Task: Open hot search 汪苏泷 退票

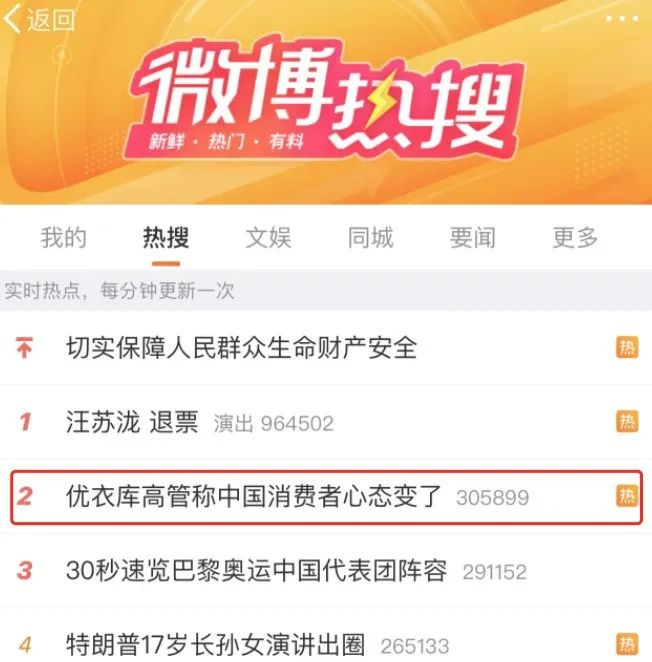Action: point(326,422)
